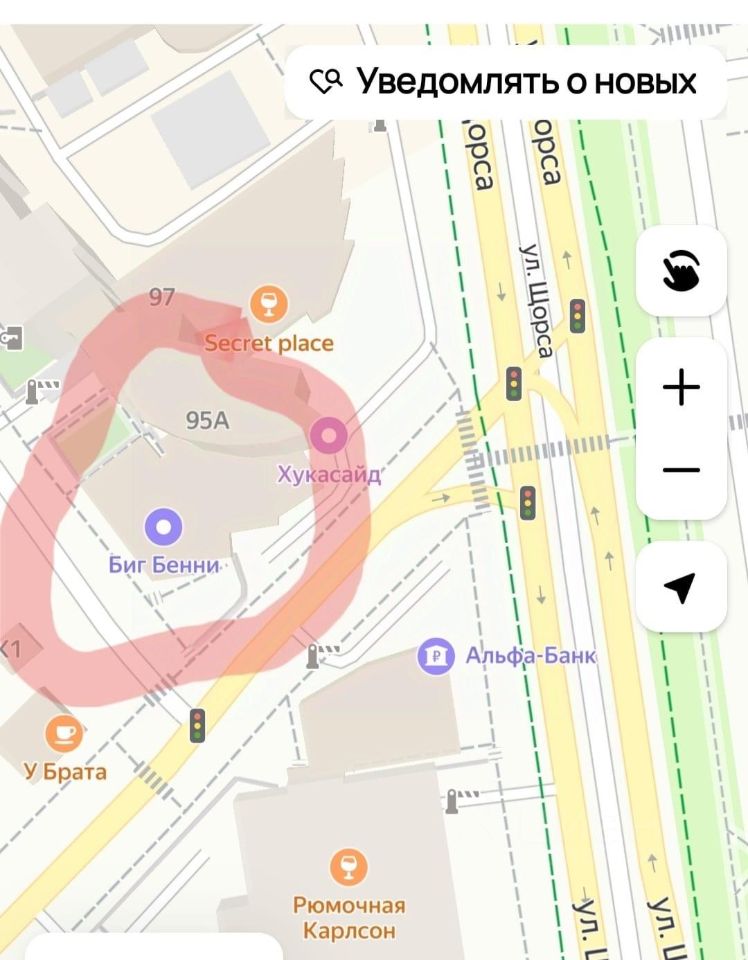This screenshot has width=748, height=960.
Task: Open the Secret place bar marker
Action: 268,303
